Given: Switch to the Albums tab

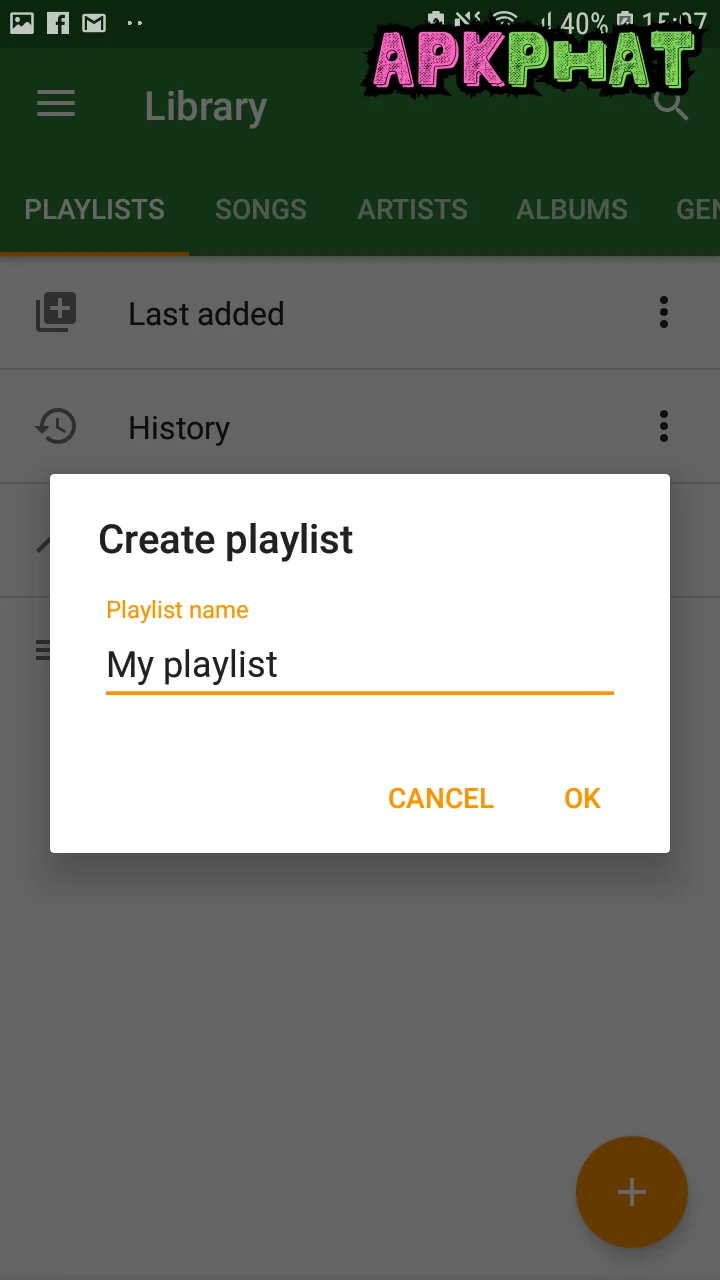Looking at the screenshot, I should point(572,209).
